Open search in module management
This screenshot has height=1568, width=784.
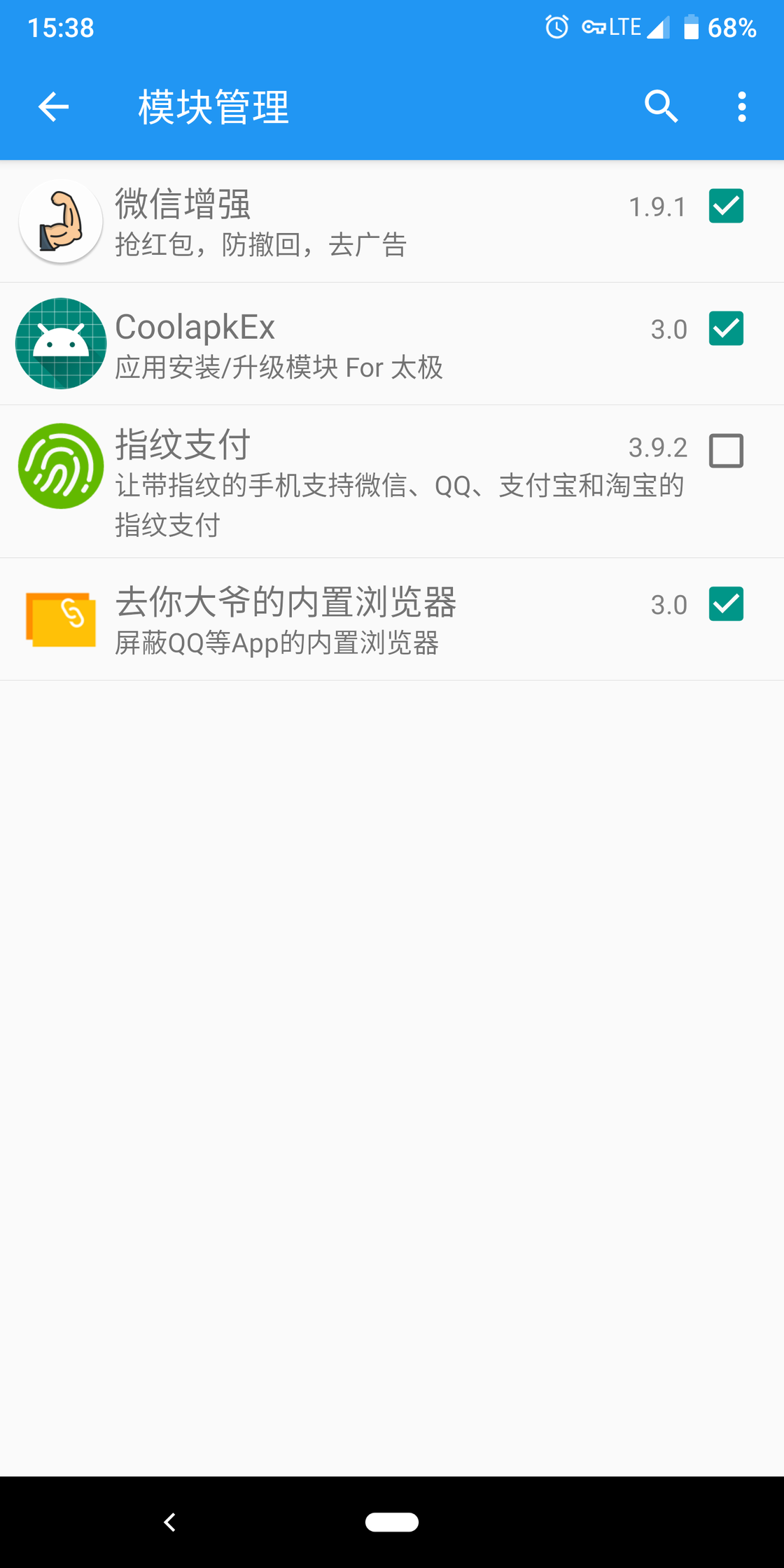661,107
